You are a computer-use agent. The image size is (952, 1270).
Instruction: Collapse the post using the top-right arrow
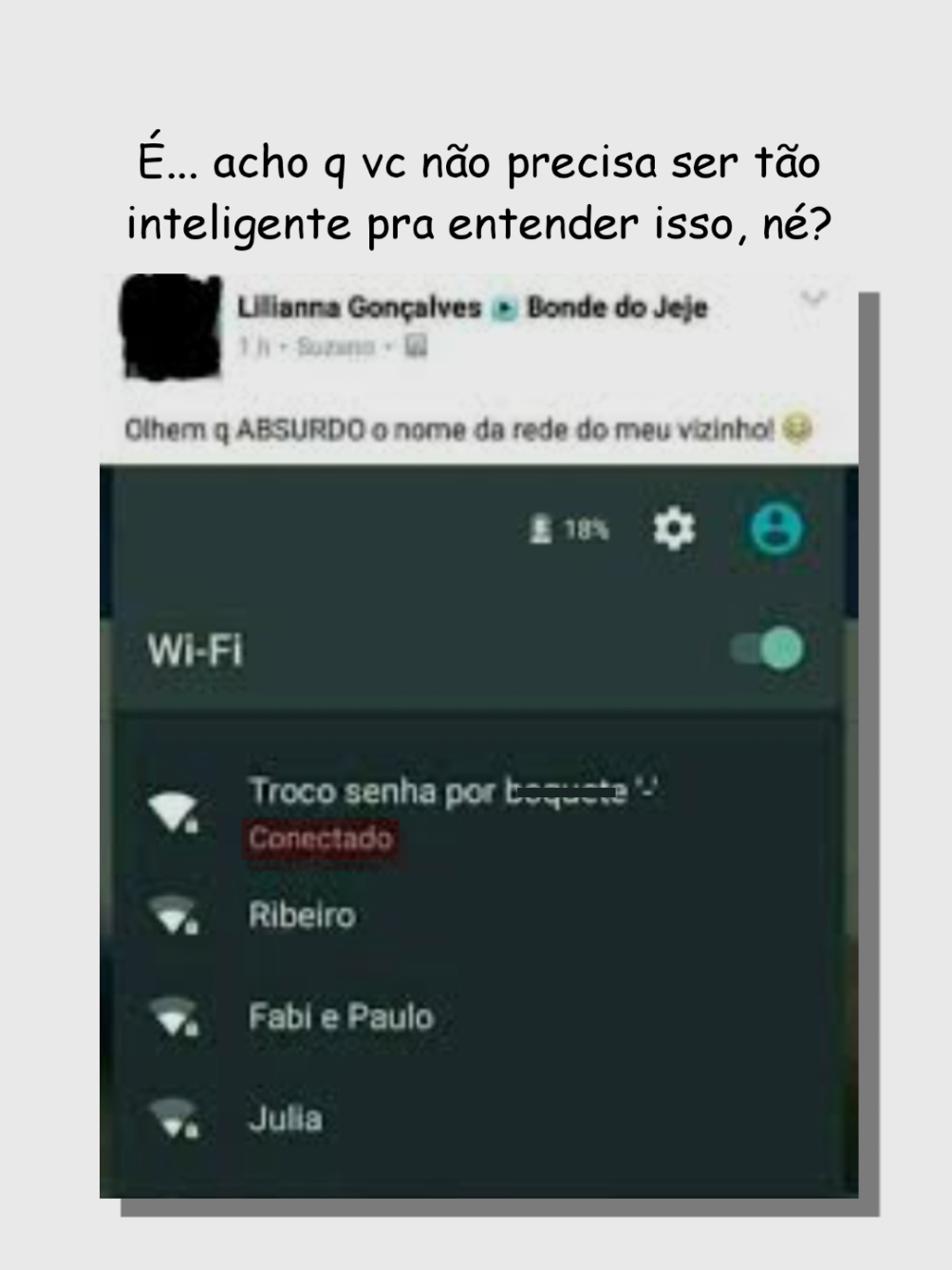coord(814,299)
